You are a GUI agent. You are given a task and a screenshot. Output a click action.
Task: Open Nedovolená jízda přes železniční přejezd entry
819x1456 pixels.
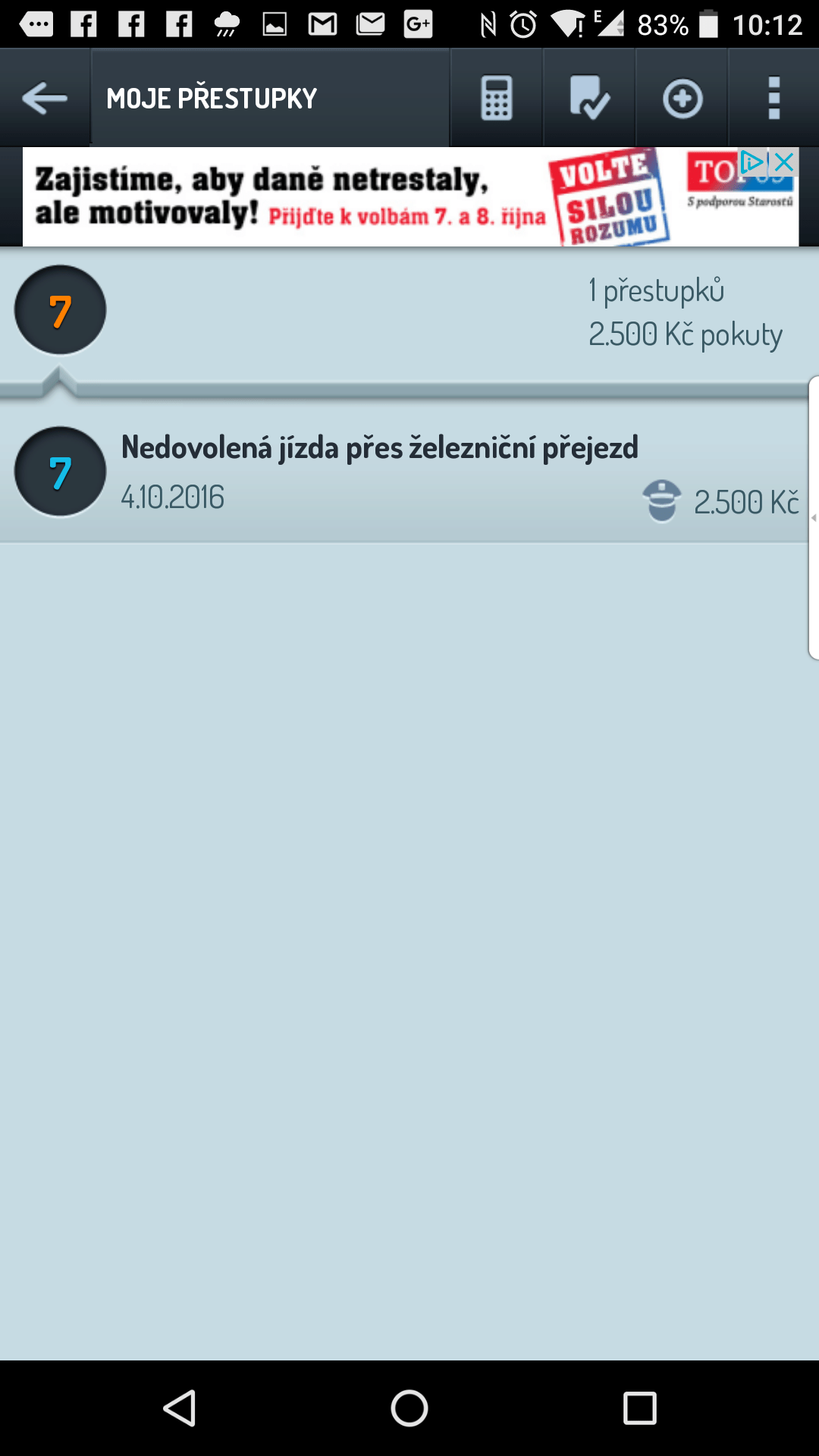tap(403, 471)
